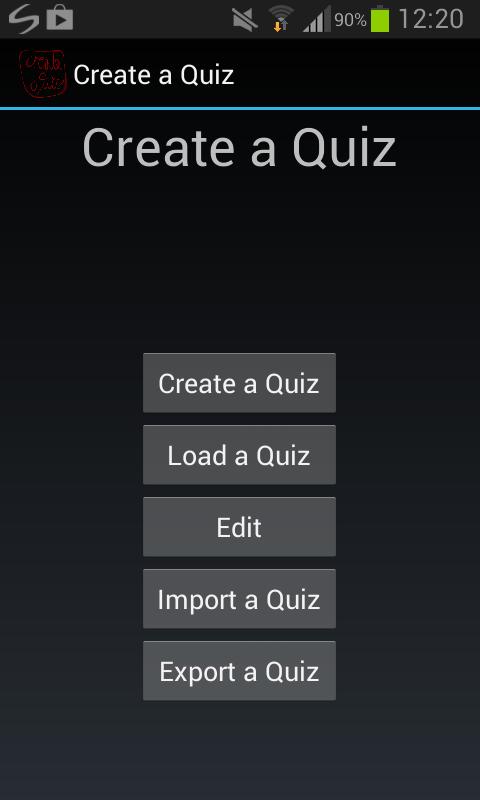Select the Edit button

click(239, 527)
